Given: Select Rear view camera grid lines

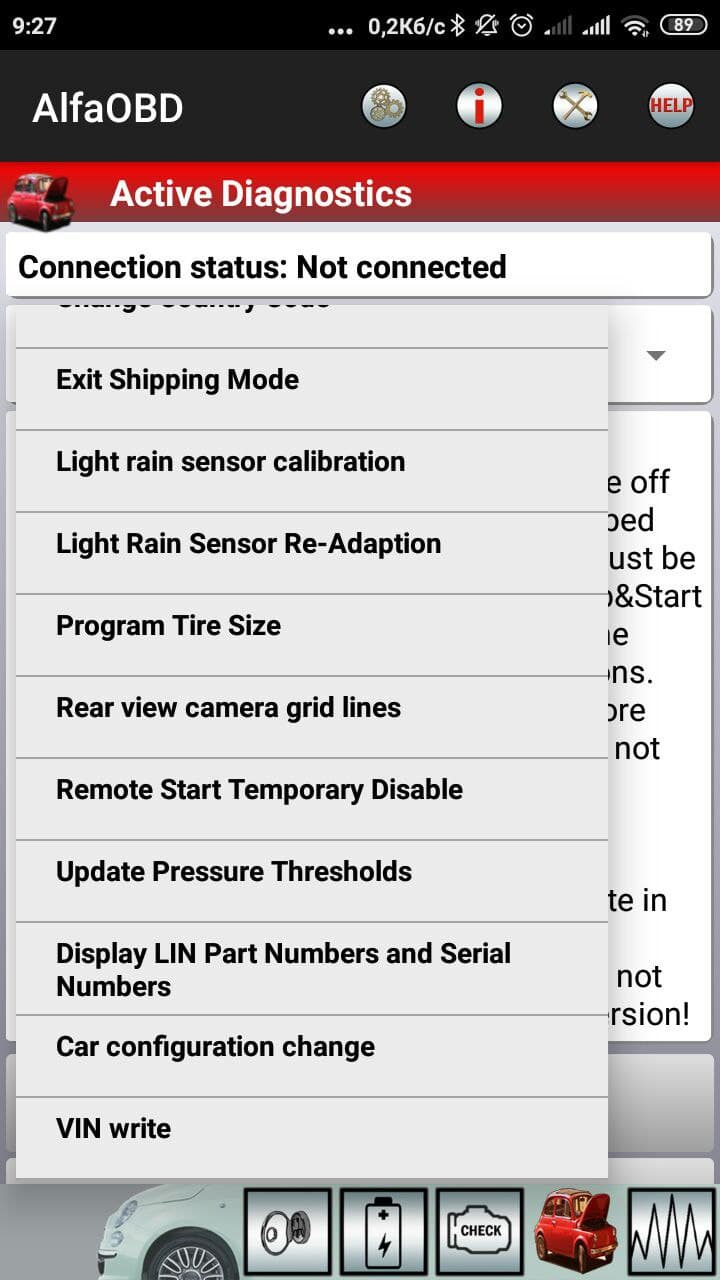Looking at the screenshot, I should coord(311,708).
